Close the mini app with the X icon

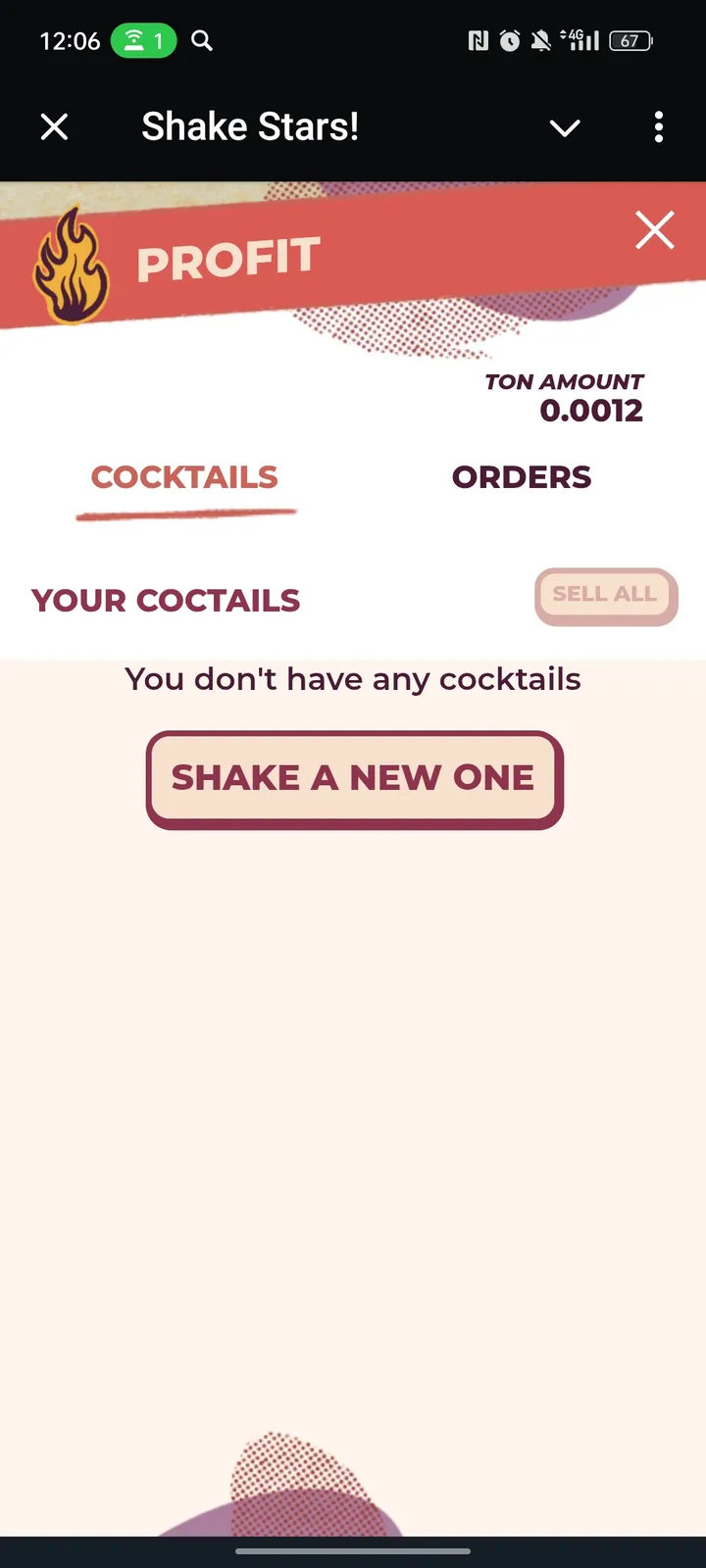coord(55,126)
